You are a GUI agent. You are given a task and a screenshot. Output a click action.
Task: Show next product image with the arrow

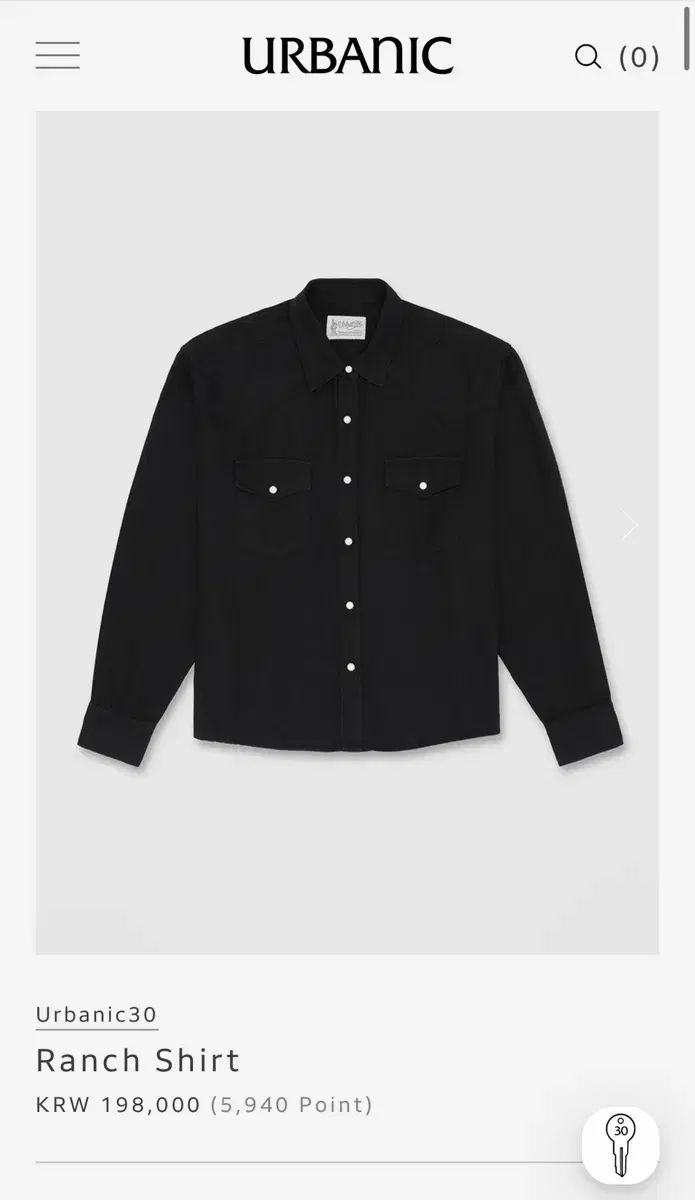[x=629, y=525]
